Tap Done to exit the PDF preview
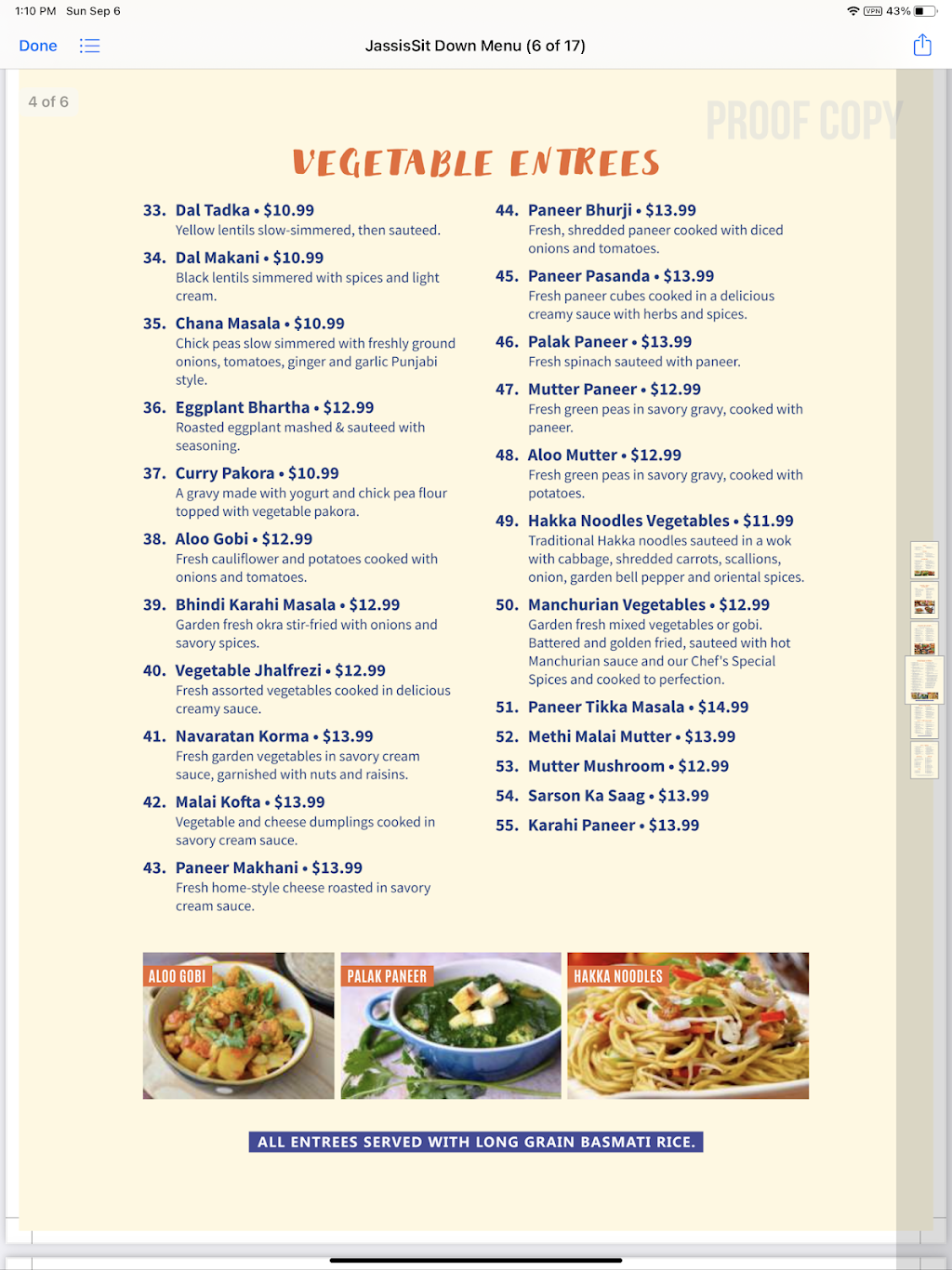Viewport: 952px width, 1270px height. click(37, 45)
